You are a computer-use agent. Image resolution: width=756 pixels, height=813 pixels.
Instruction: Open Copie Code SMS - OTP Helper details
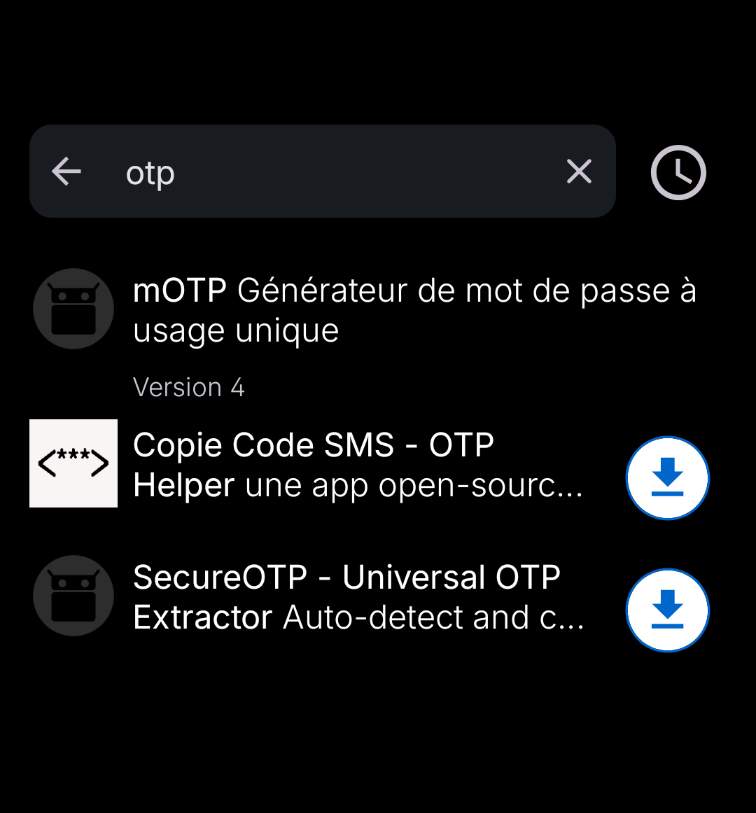pyautogui.click(x=358, y=464)
